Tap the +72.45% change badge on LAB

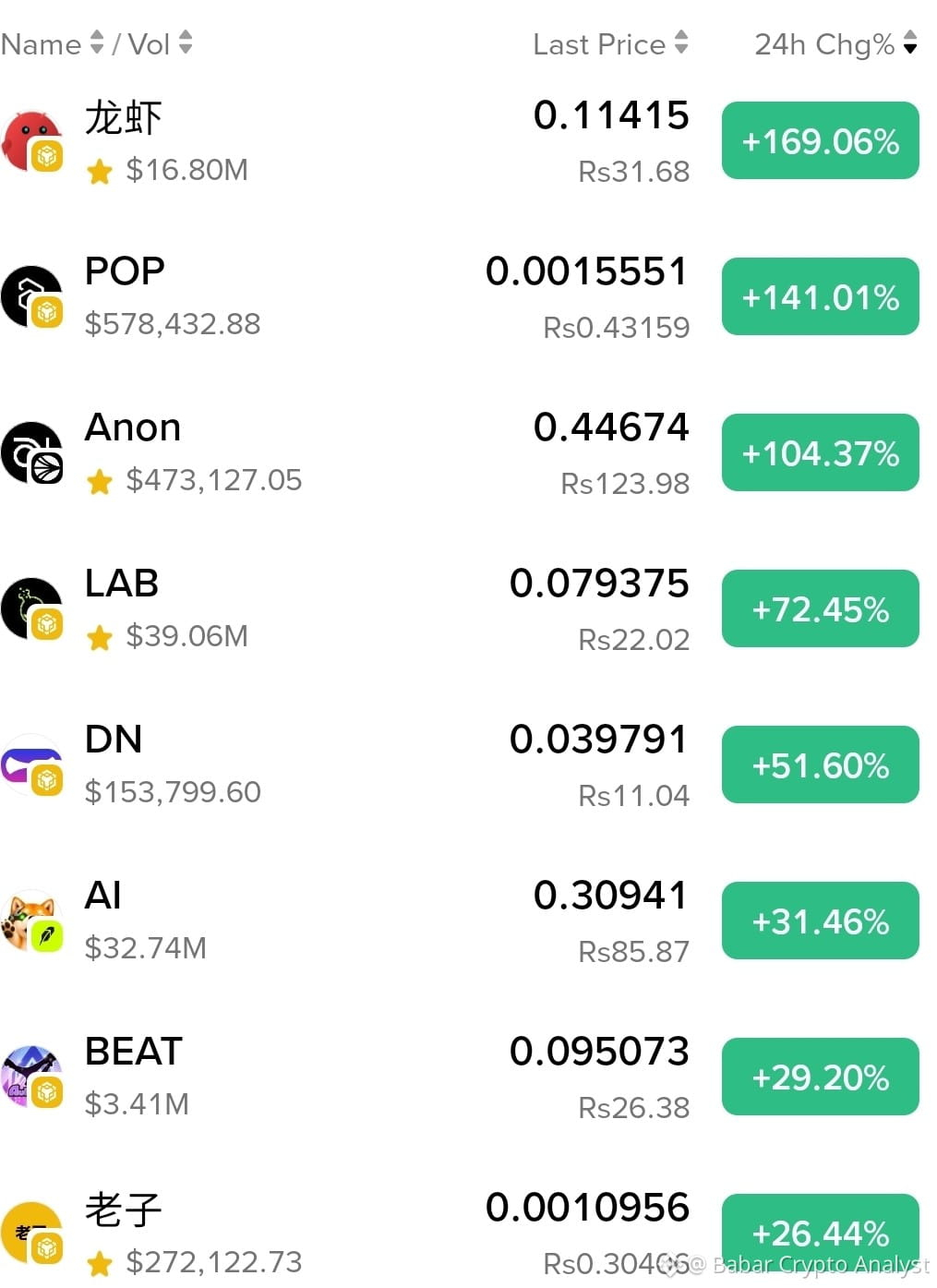820,608
